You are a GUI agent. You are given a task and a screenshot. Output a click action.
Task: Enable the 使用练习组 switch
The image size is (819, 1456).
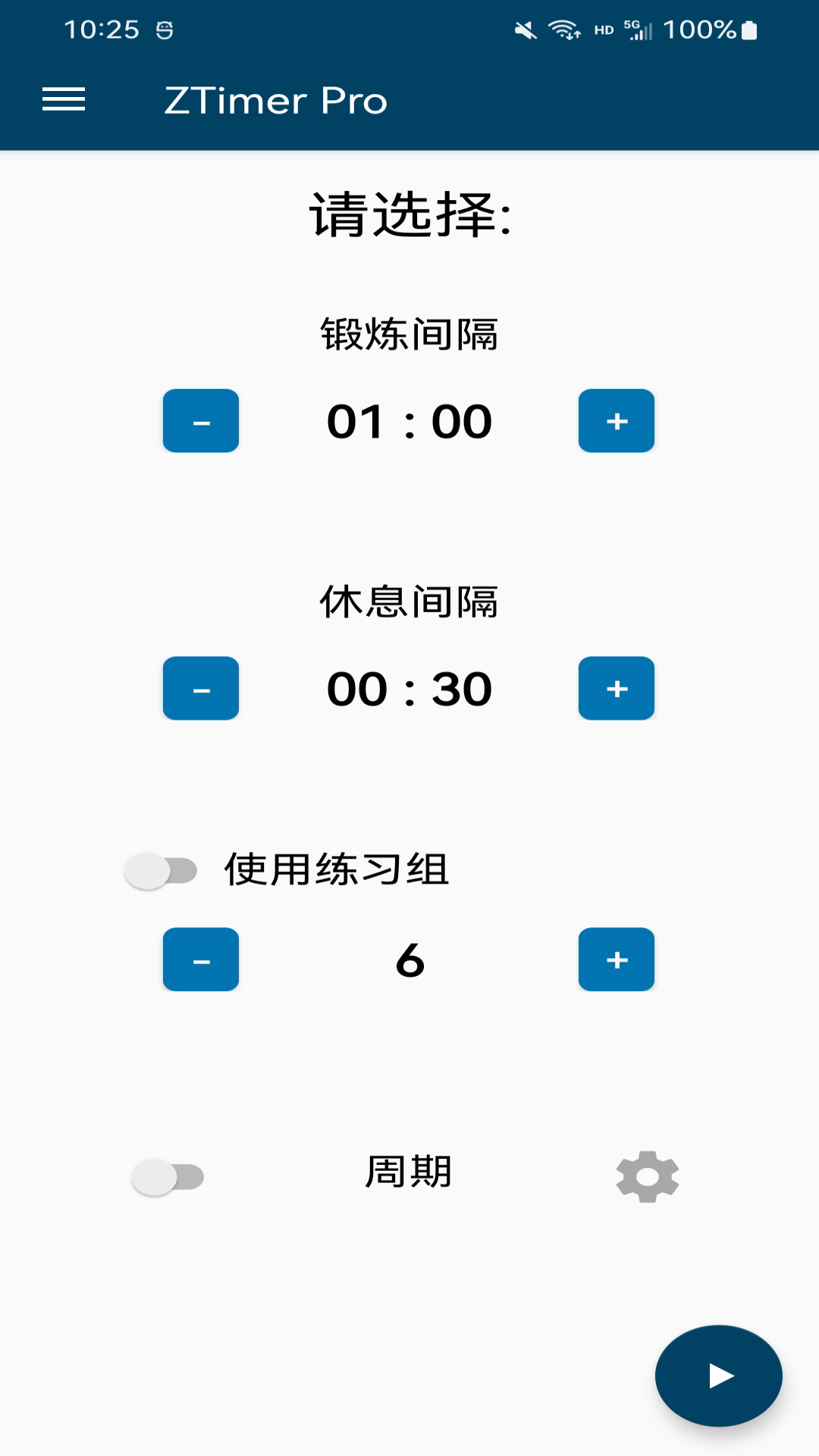pyautogui.click(x=161, y=871)
